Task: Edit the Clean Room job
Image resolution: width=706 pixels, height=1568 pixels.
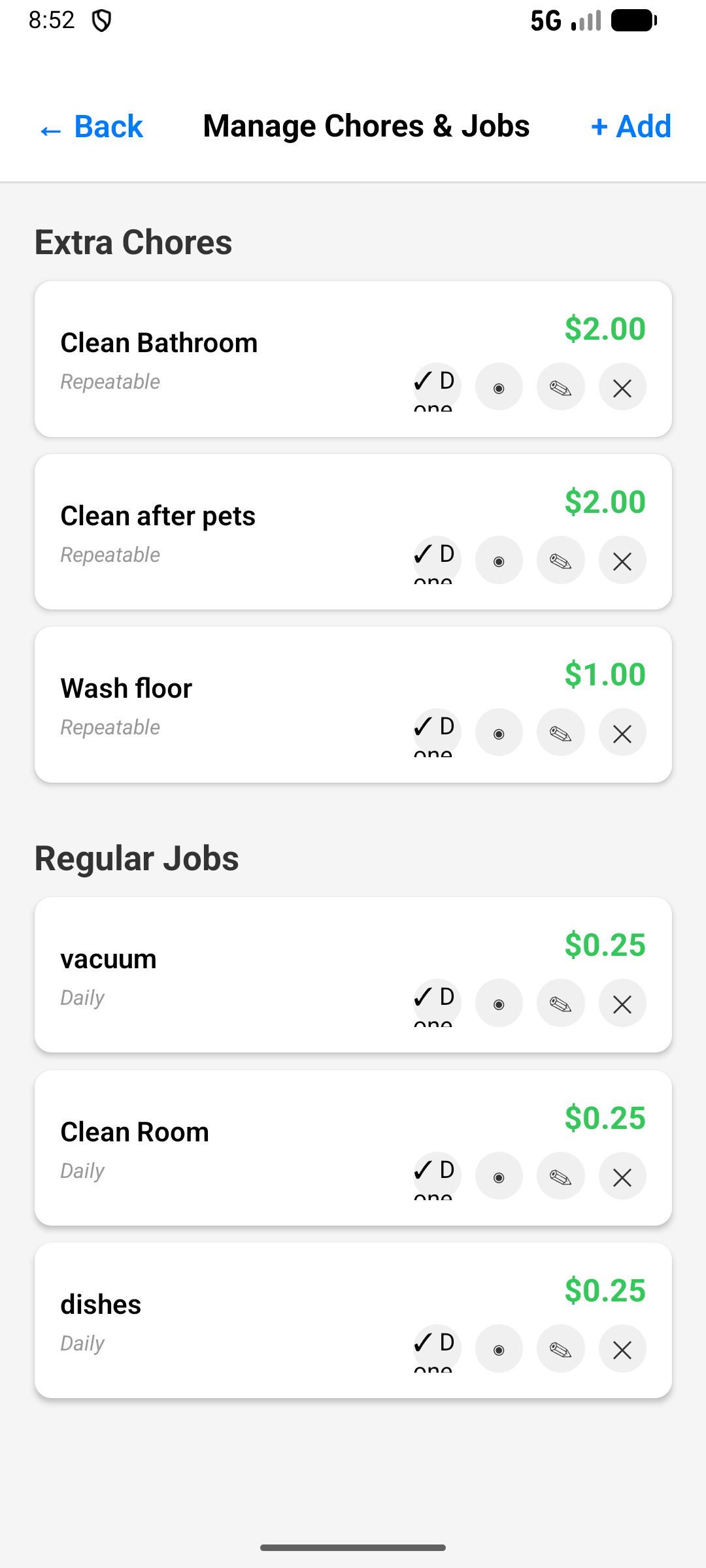Action: [560, 1176]
